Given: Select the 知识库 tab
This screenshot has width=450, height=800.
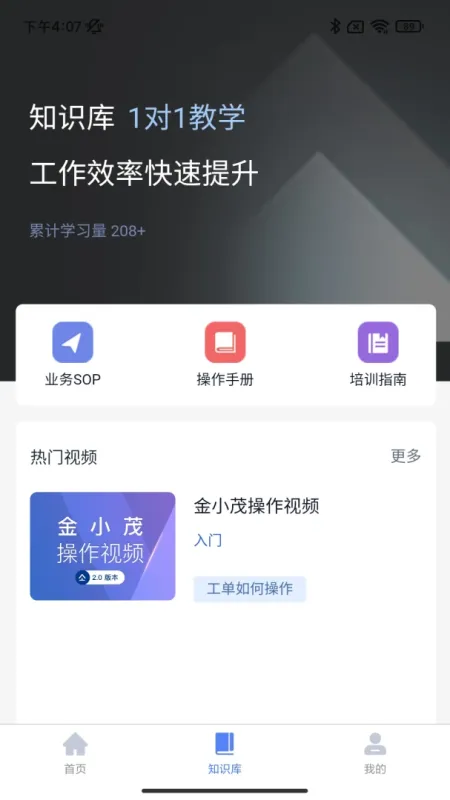Looking at the screenshot, I should point(224,754).
